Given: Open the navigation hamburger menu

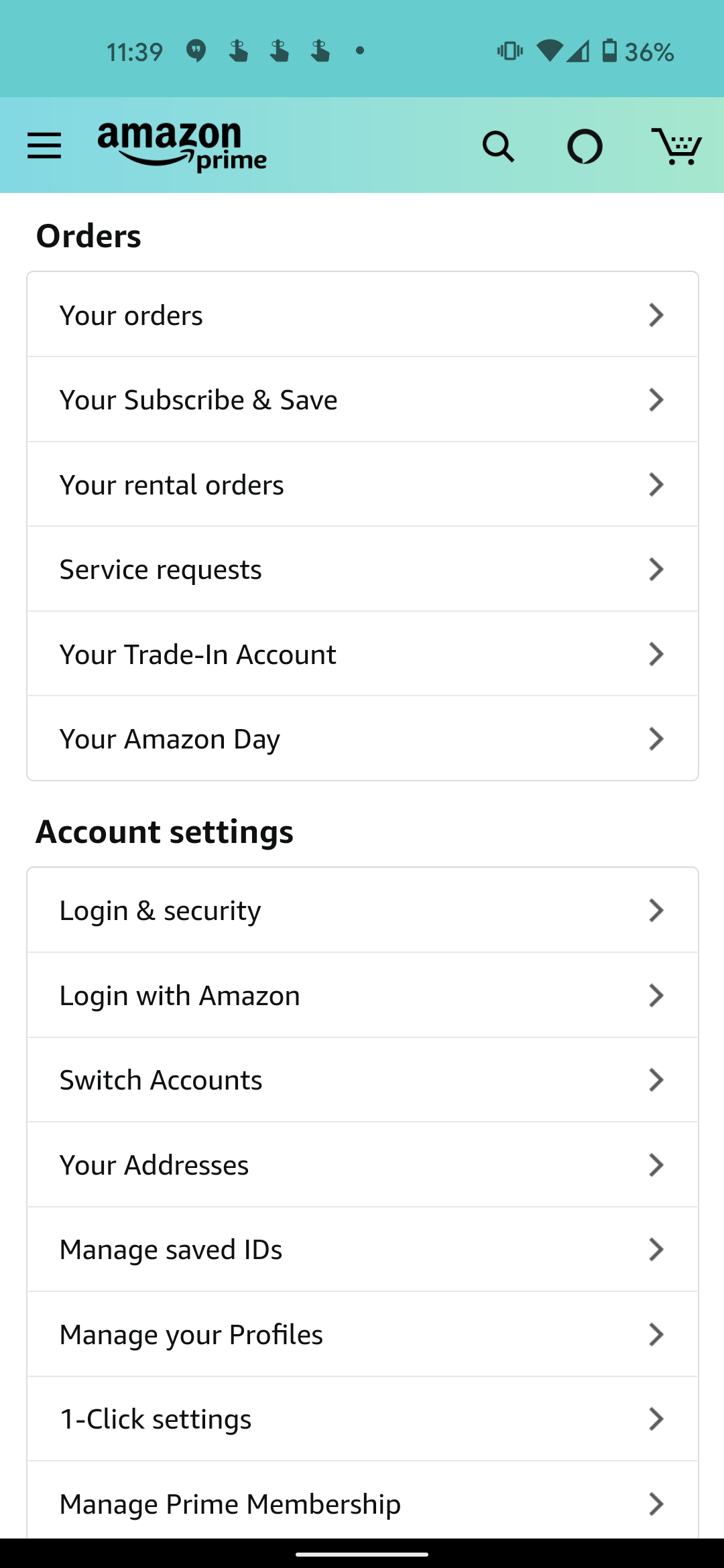Looking at the screenshot, I should (x=43, y=146).
